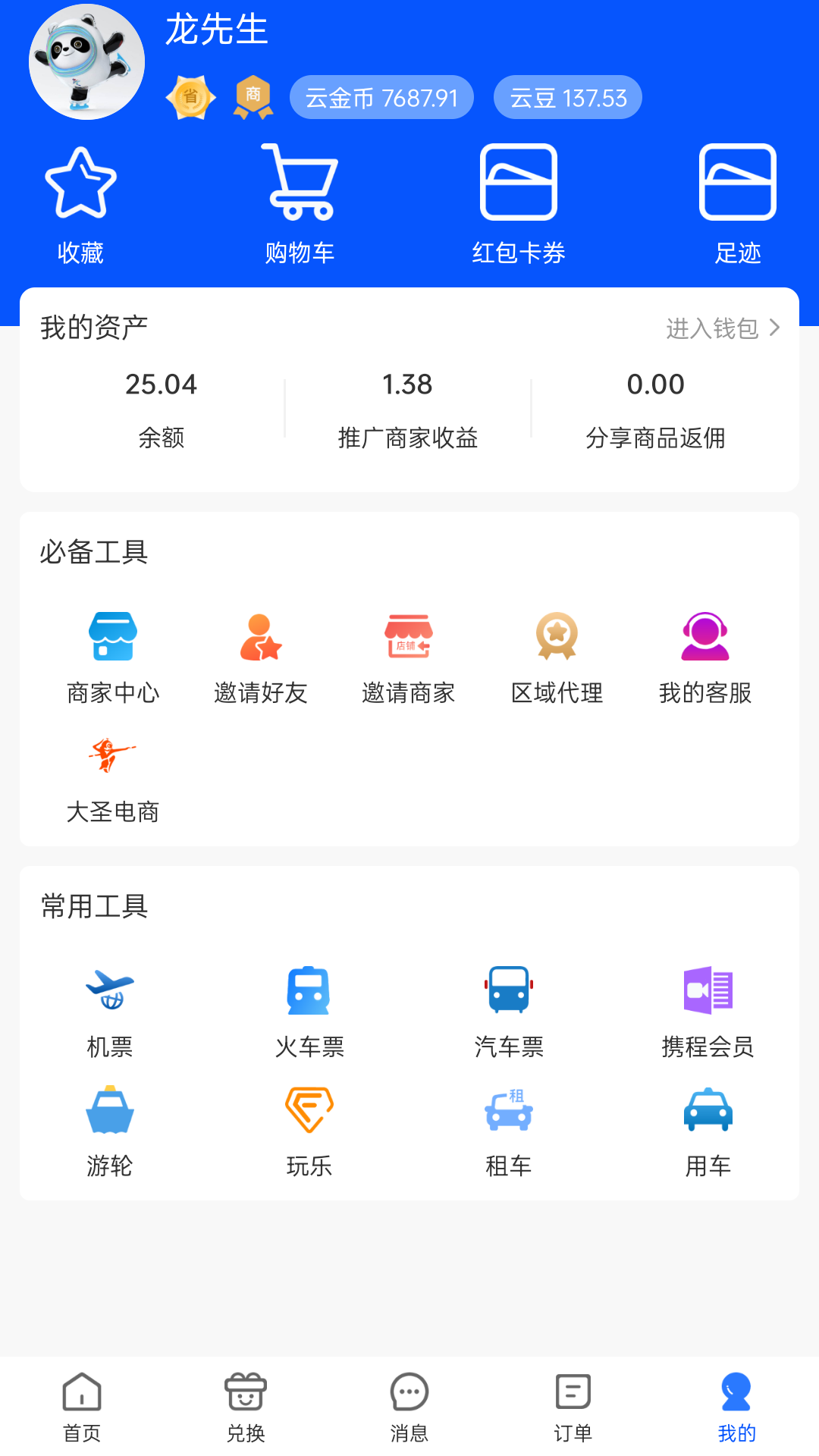Open 商家中心 merchant center

click(x=112, y=656)
